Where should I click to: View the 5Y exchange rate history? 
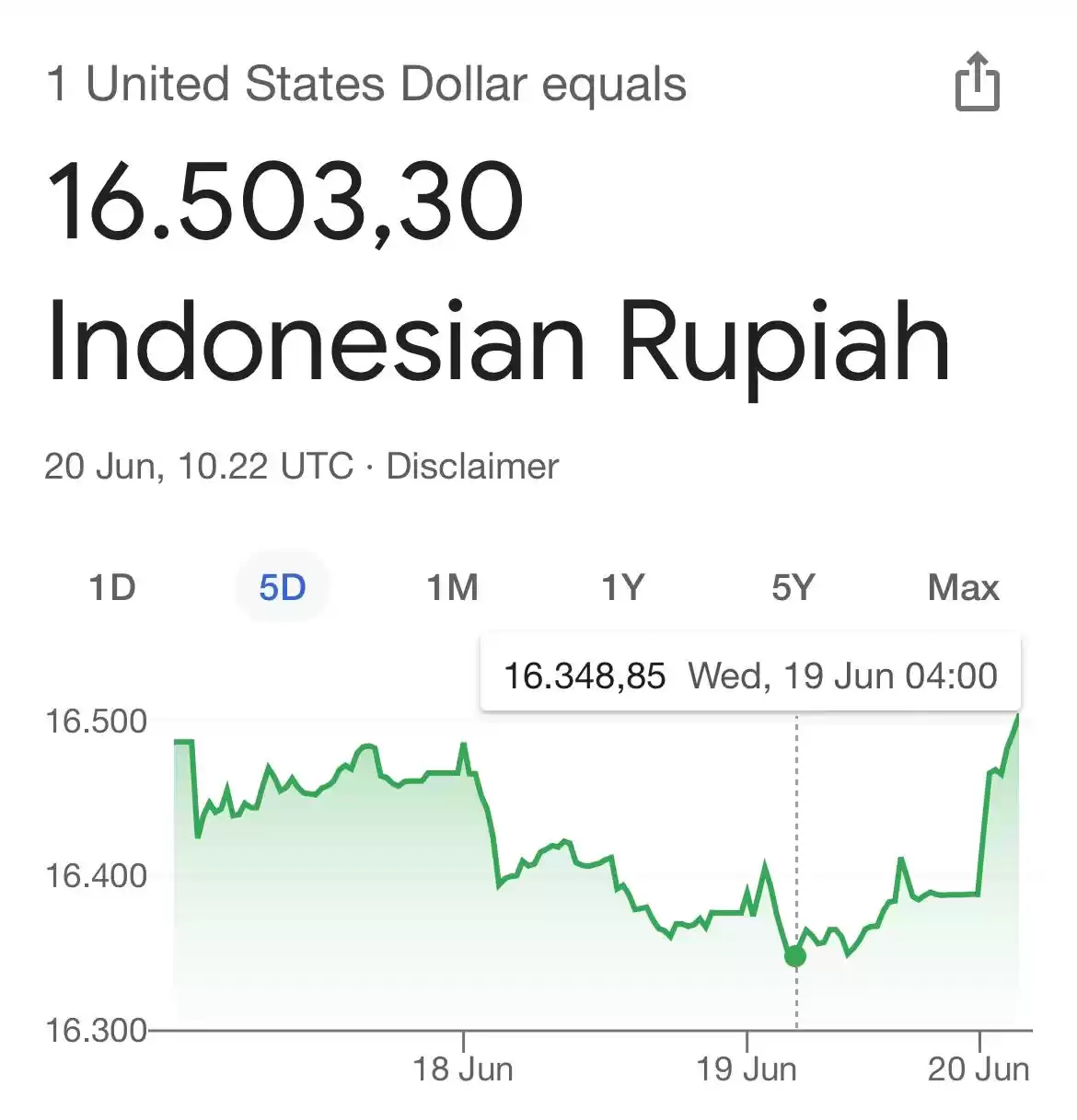(x=793, y=587)
